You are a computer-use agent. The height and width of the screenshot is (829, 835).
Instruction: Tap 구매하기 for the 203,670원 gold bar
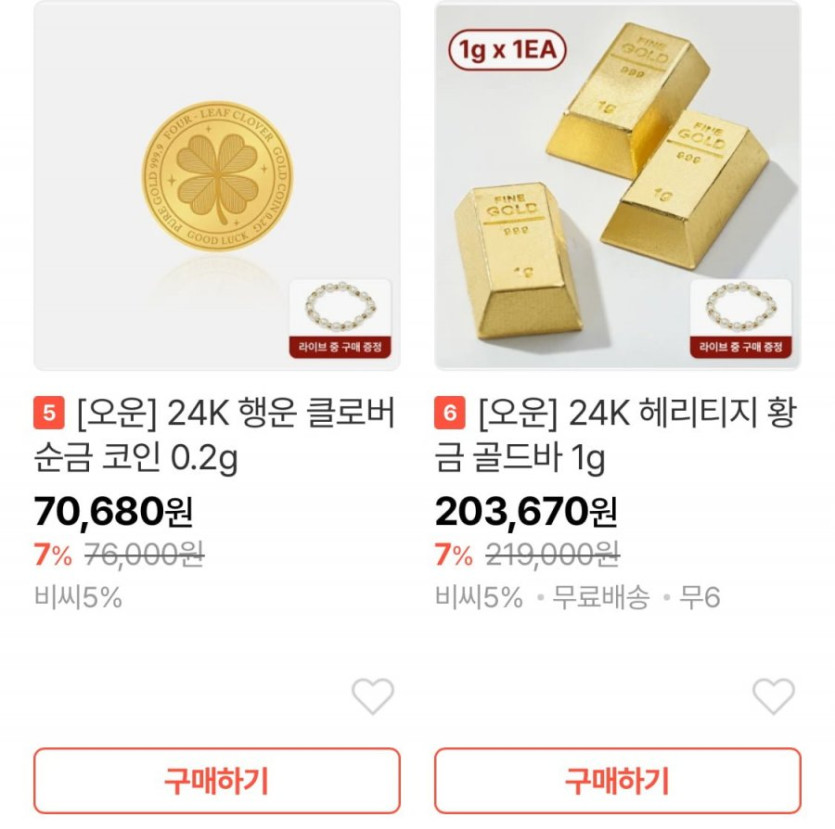click(x=617, y=781)
